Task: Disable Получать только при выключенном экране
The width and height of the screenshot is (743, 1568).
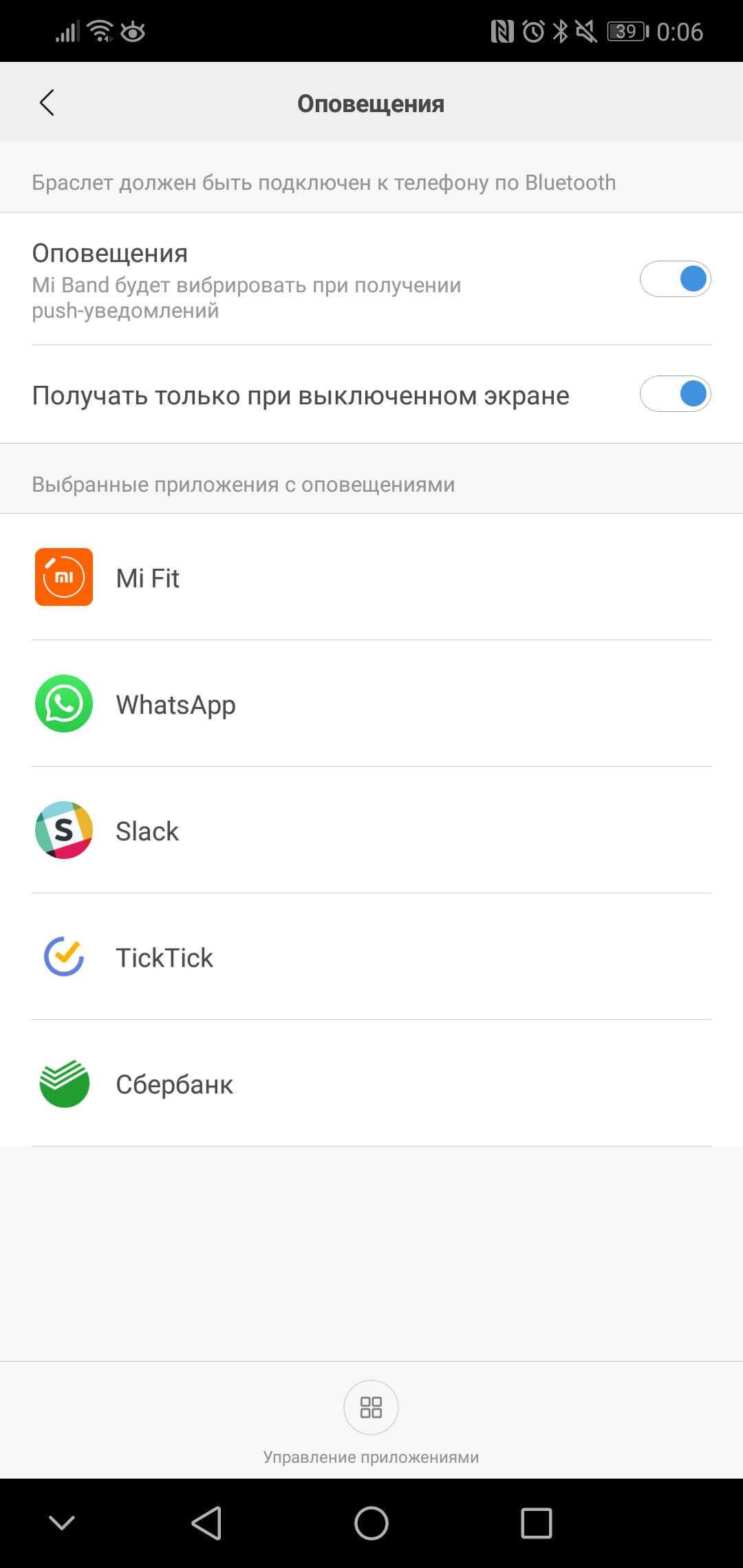Action: tap(675, 394)
